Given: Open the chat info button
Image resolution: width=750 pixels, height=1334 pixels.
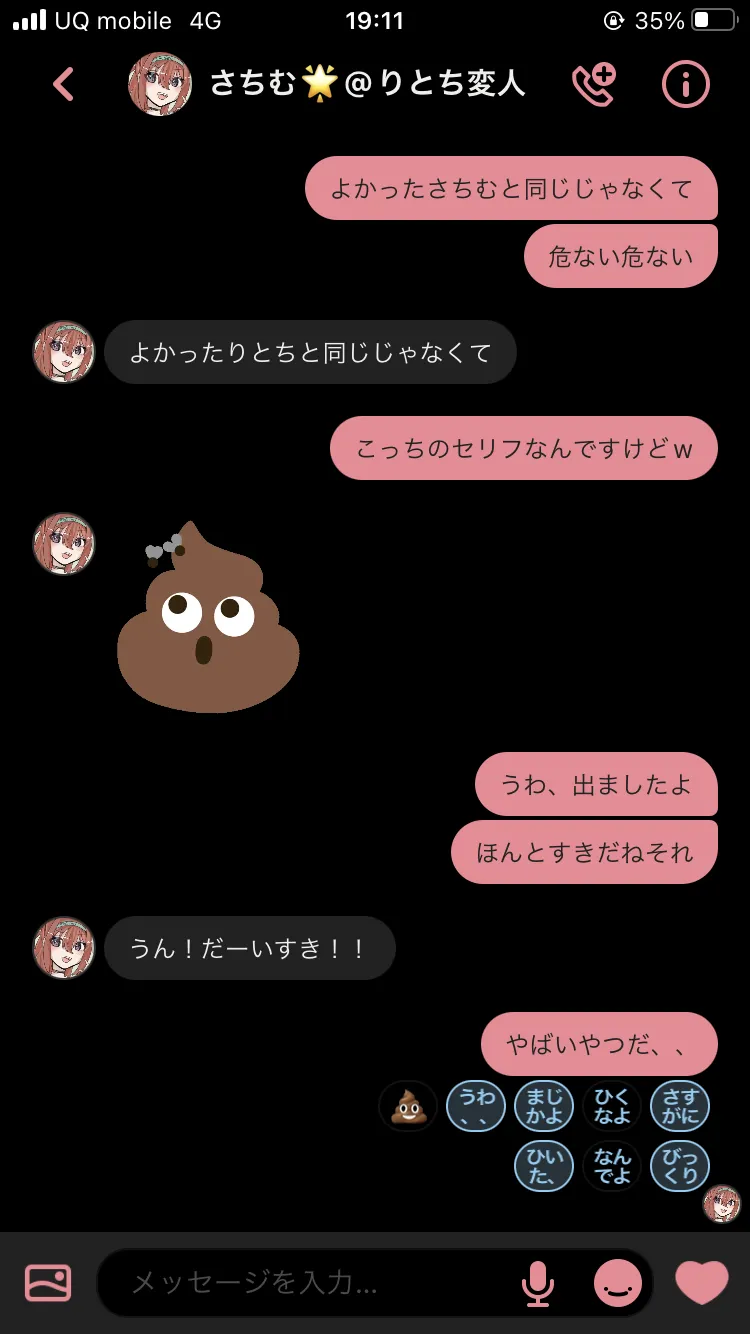Looking at the screenshot, I should click(x=686, y=84).
